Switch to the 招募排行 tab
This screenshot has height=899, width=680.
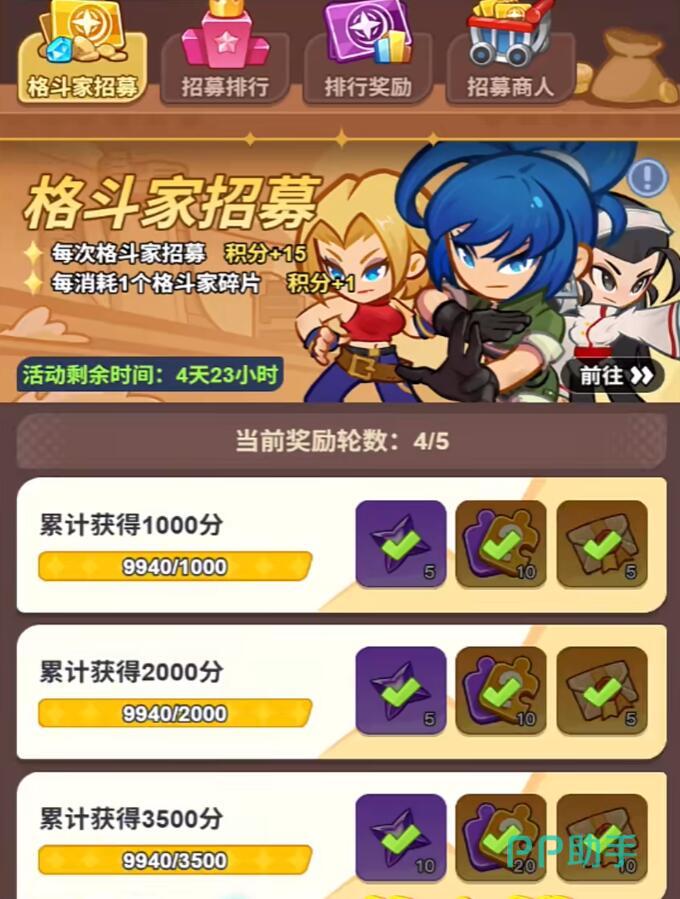click(x=225, y=62)
